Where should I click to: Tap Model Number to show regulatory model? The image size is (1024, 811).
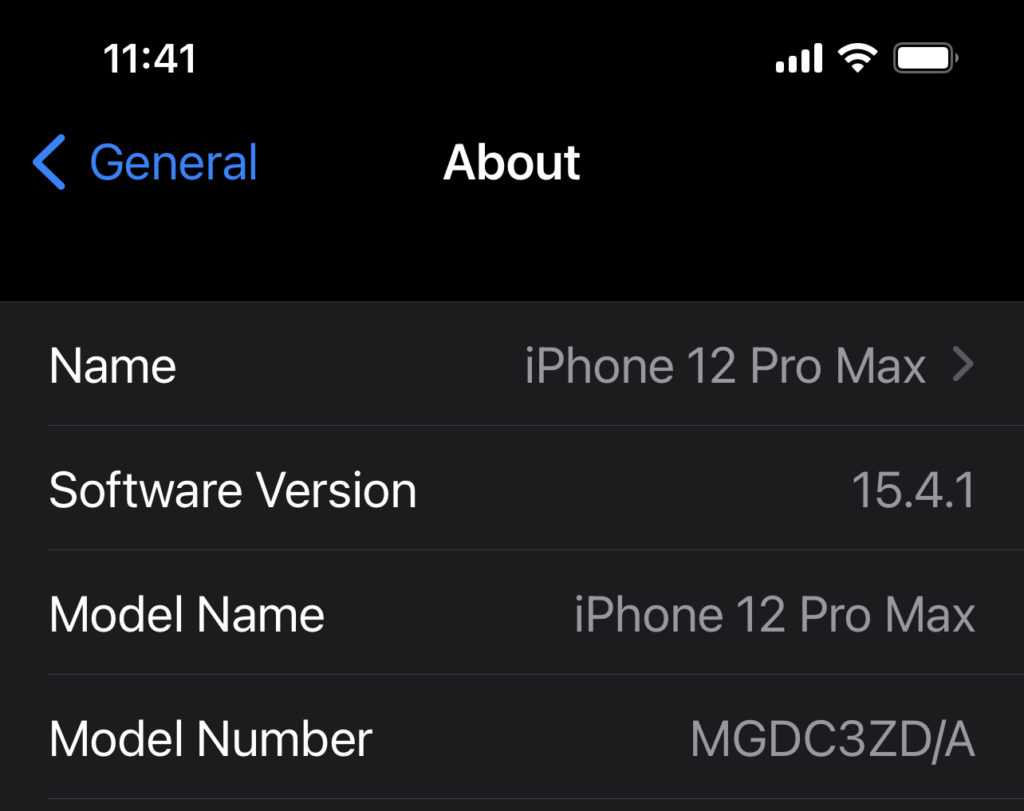point(512,740)
